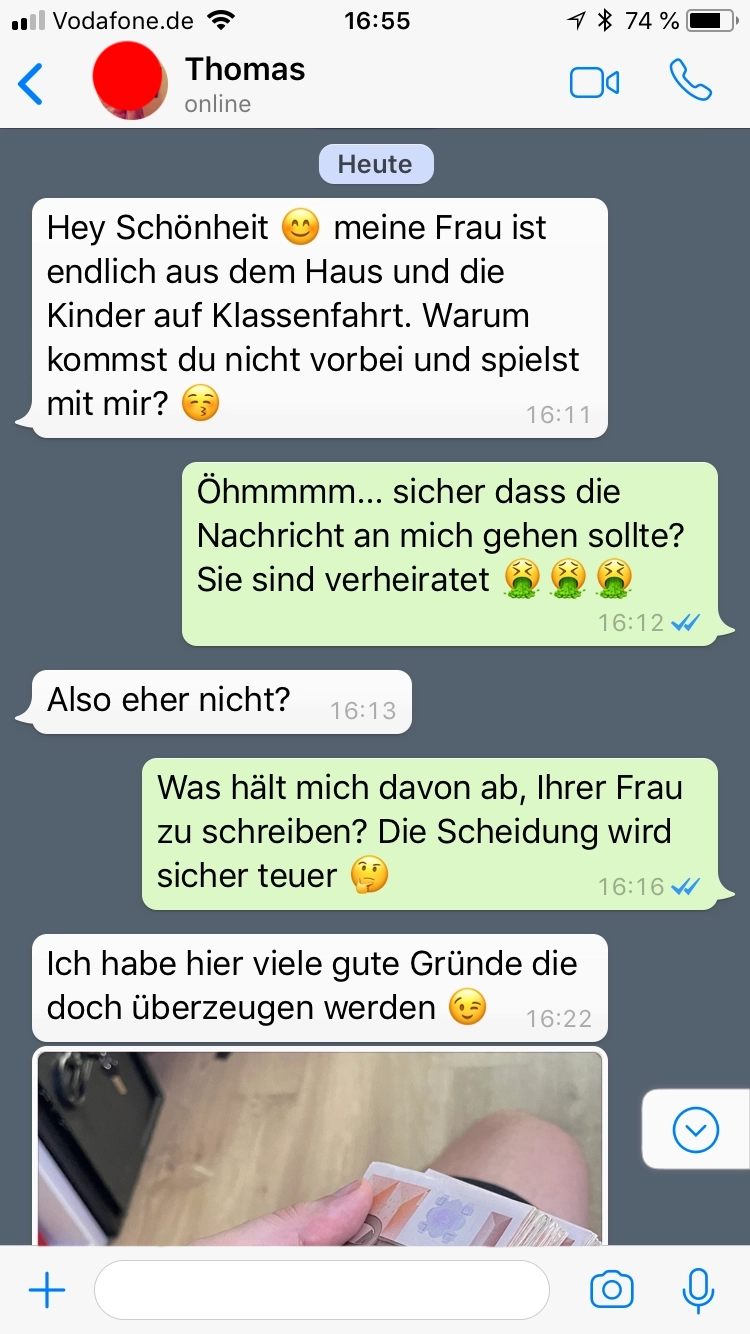Open the attachment plus menu
Screen dimensions: 750x1334
tap(47, 1290)
